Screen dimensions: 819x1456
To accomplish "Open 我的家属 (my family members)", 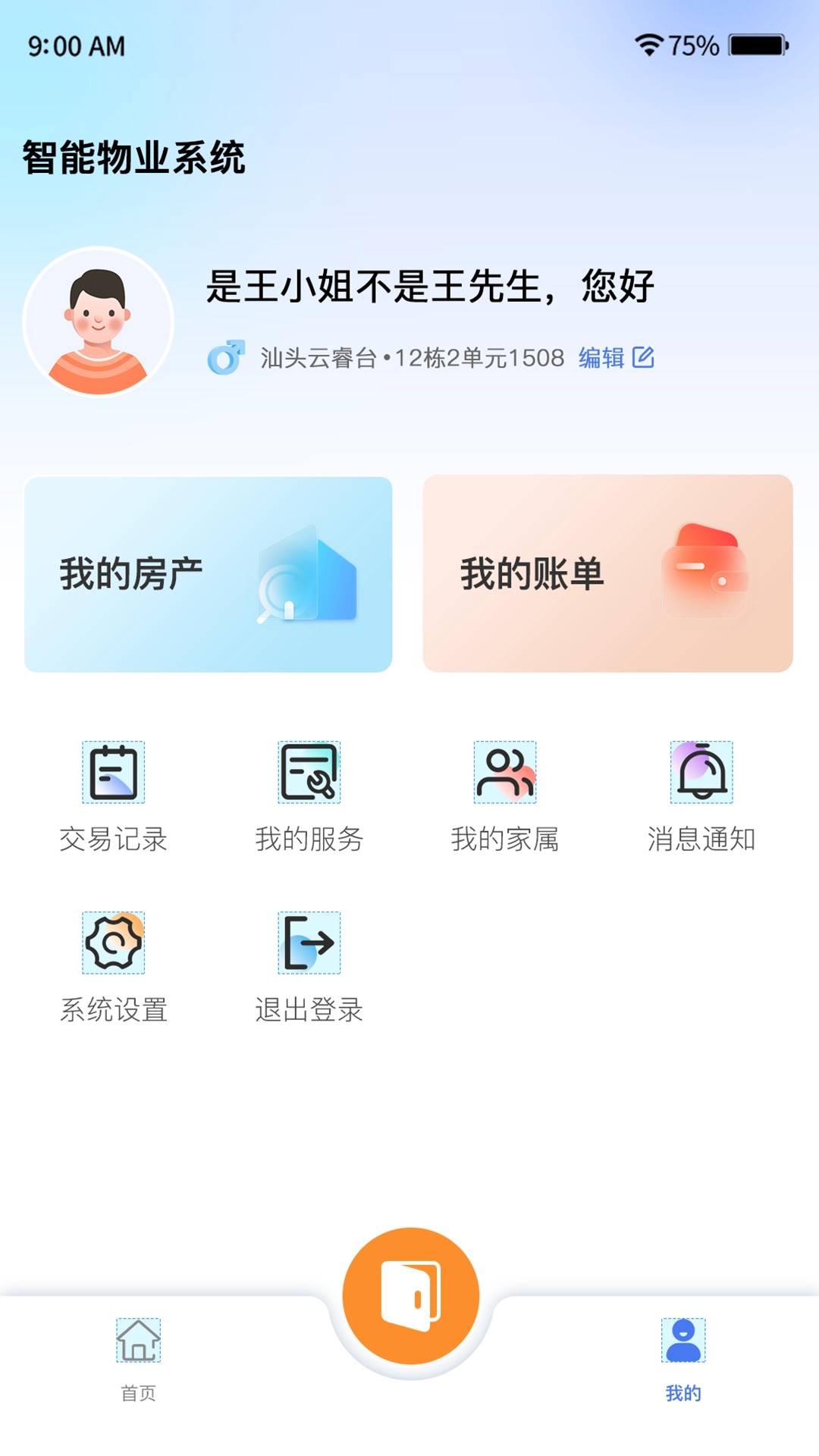I will 505,773.
